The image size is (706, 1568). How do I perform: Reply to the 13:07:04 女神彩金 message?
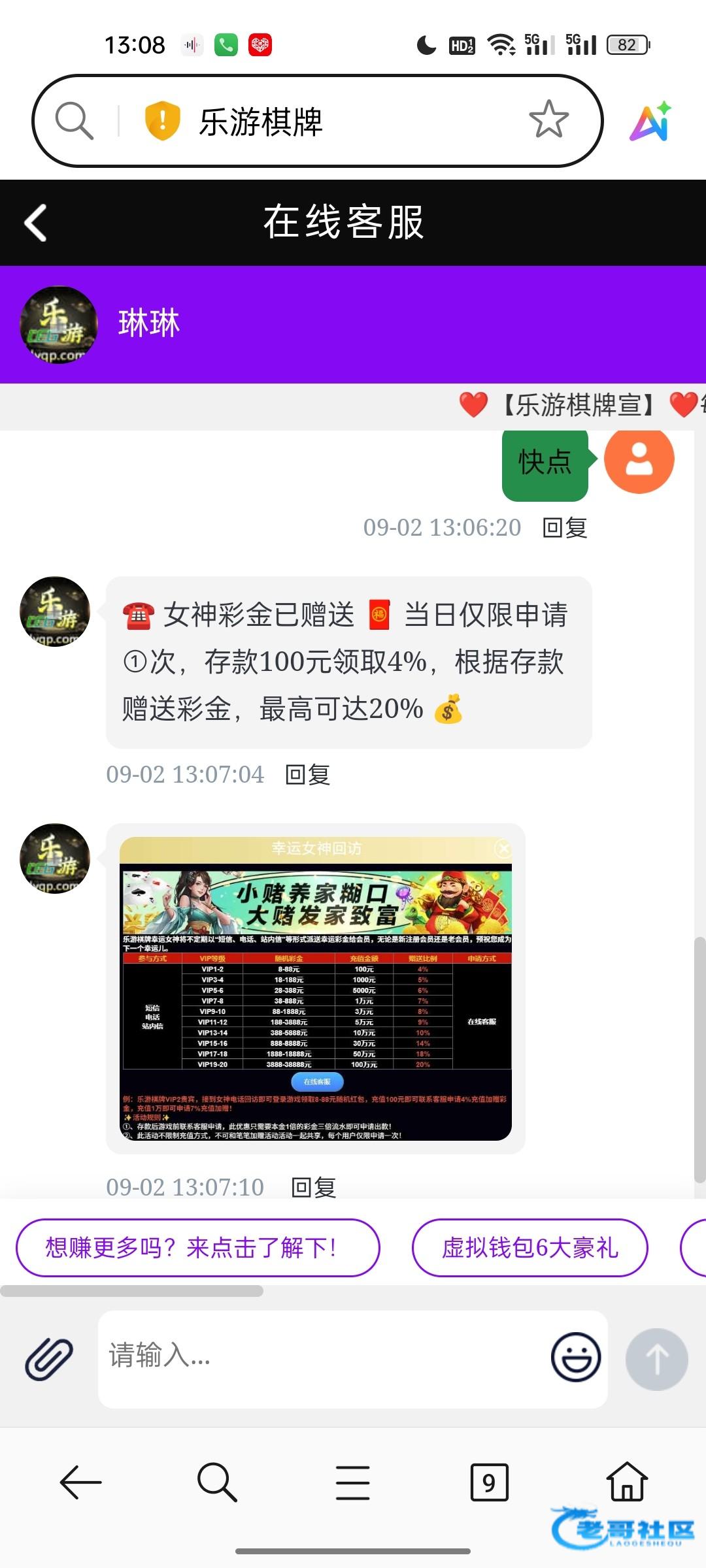pyautogui.click(x=308, y=775)
